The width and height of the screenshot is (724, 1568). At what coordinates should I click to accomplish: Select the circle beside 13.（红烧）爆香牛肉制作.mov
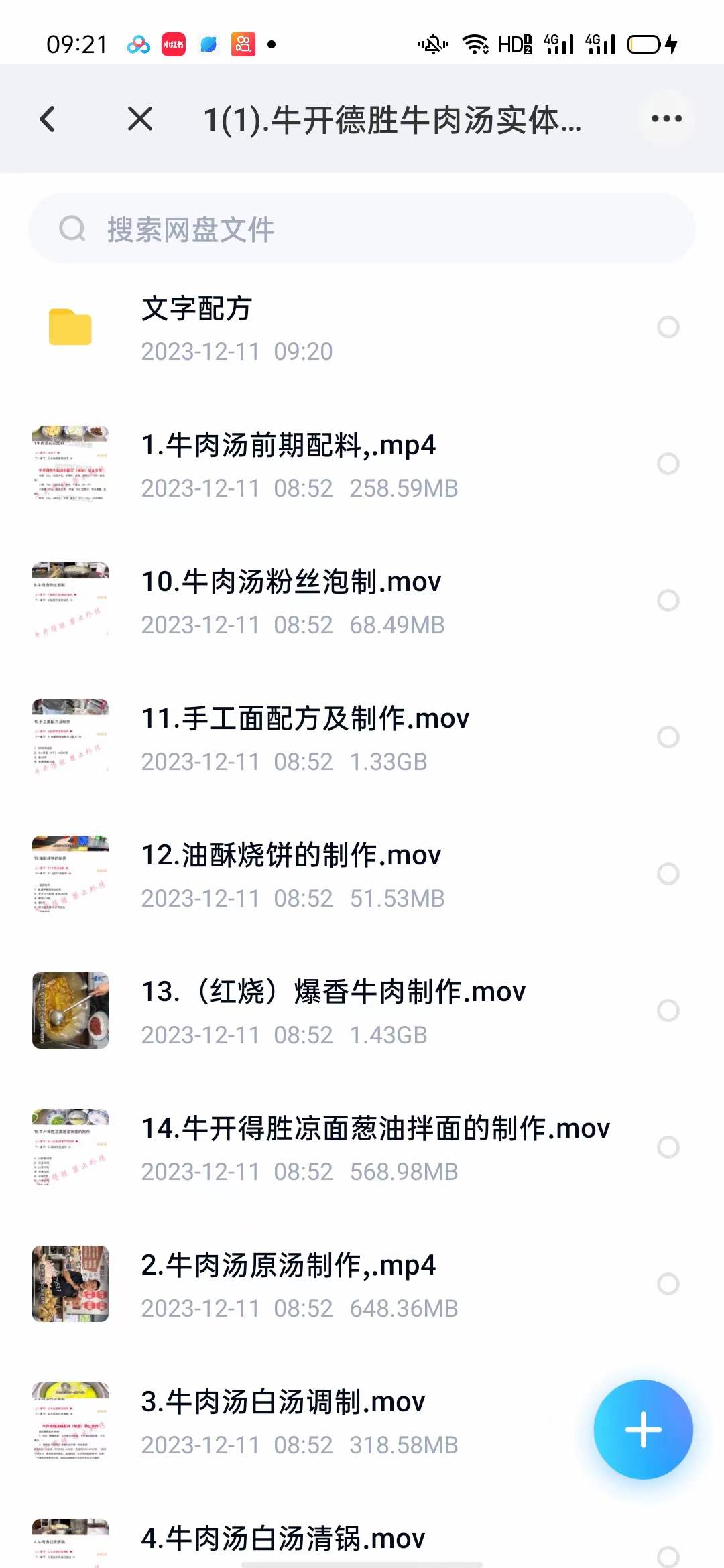point(666,1010)
